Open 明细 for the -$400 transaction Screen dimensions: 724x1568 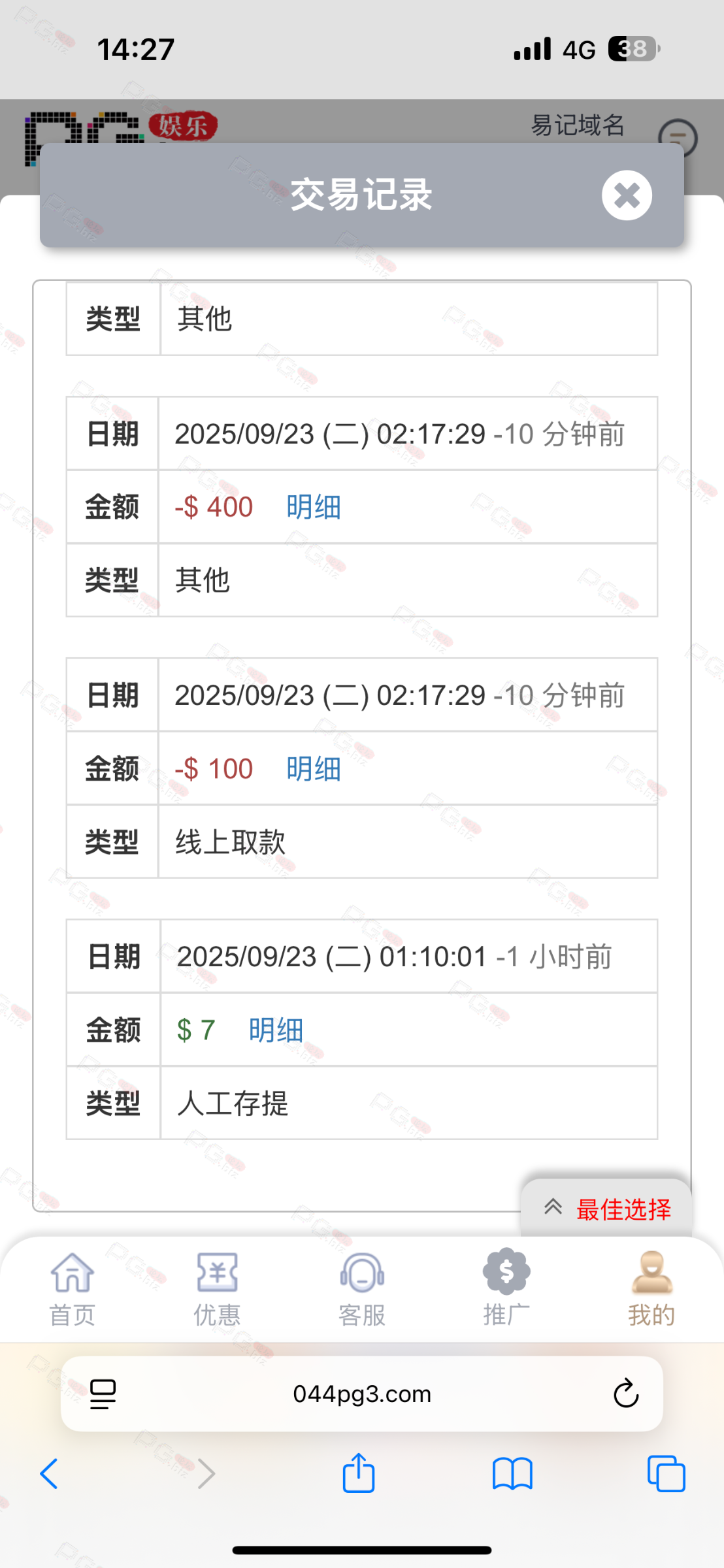click(x=314, y=507)
